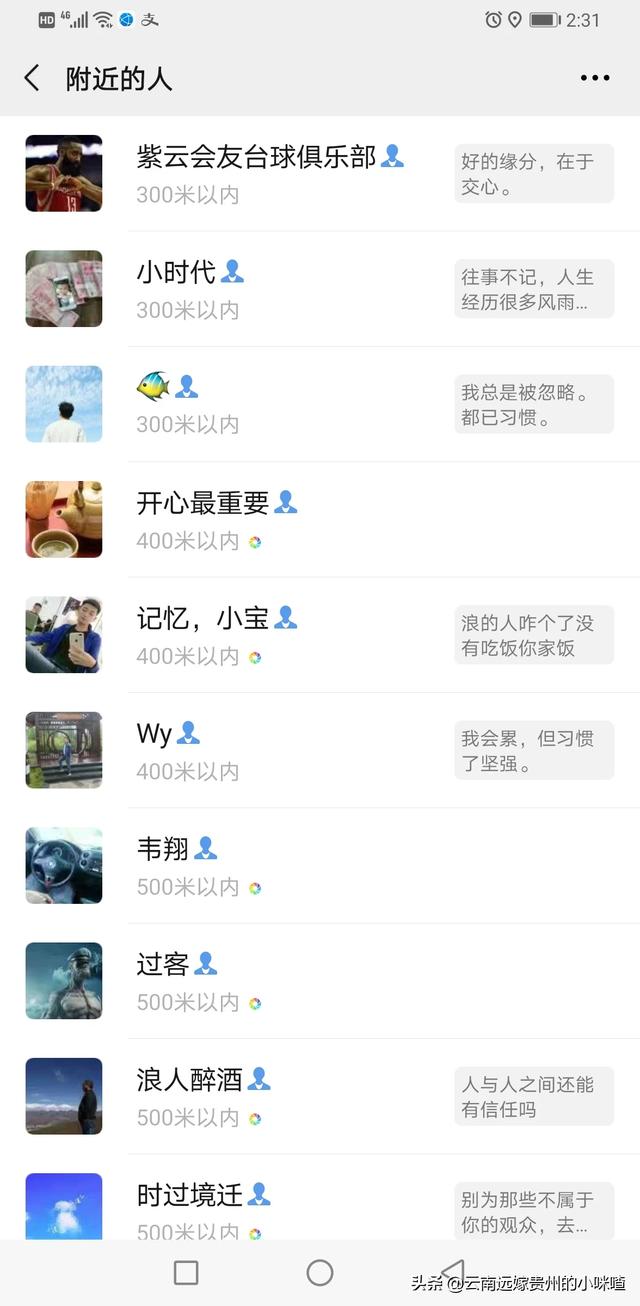
Task: Open recent apps from navigation bar
Action: click(x=186, y=1272)
